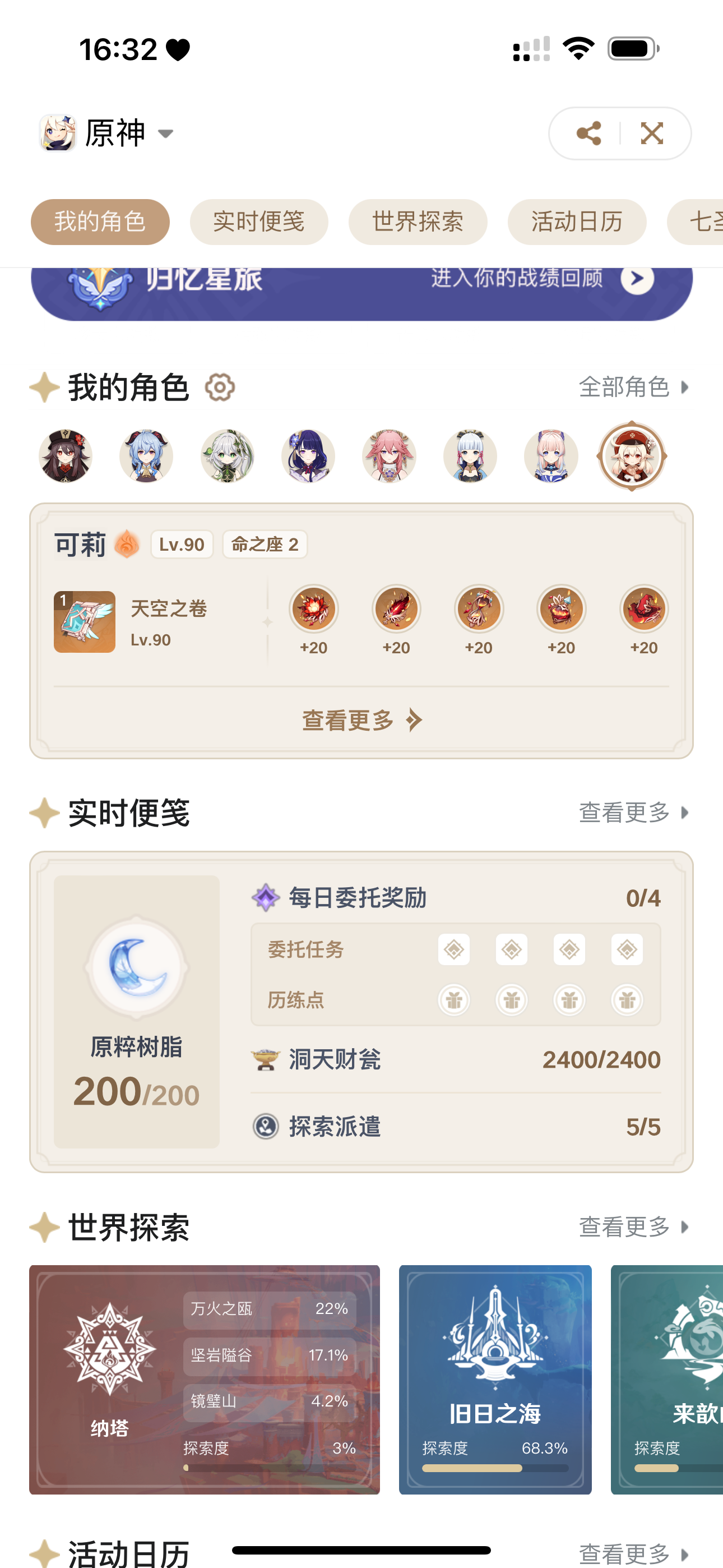Select the 我的角色 tab

[100, 222]
